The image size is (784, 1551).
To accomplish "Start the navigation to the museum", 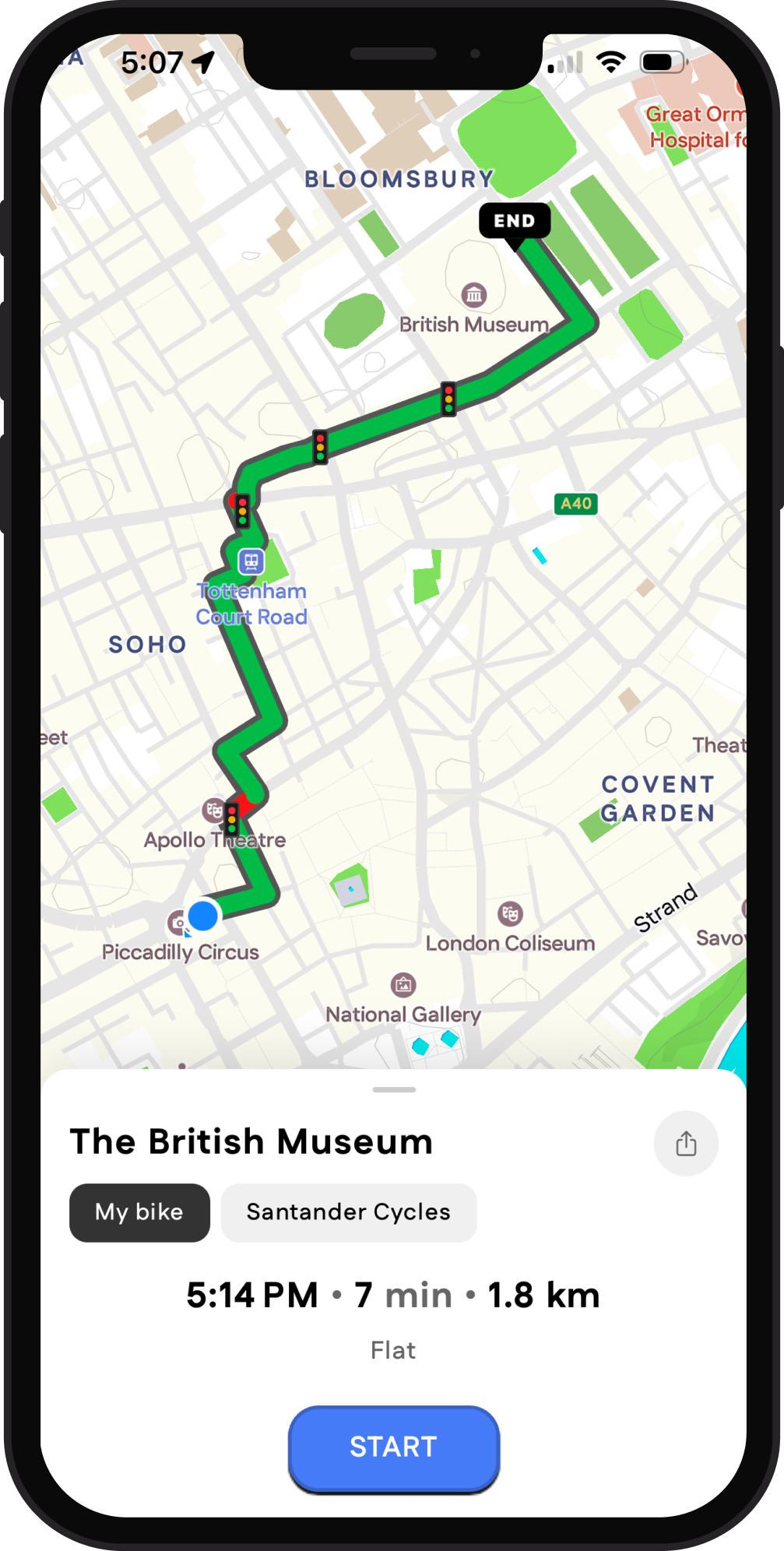I will [393, 1447].
